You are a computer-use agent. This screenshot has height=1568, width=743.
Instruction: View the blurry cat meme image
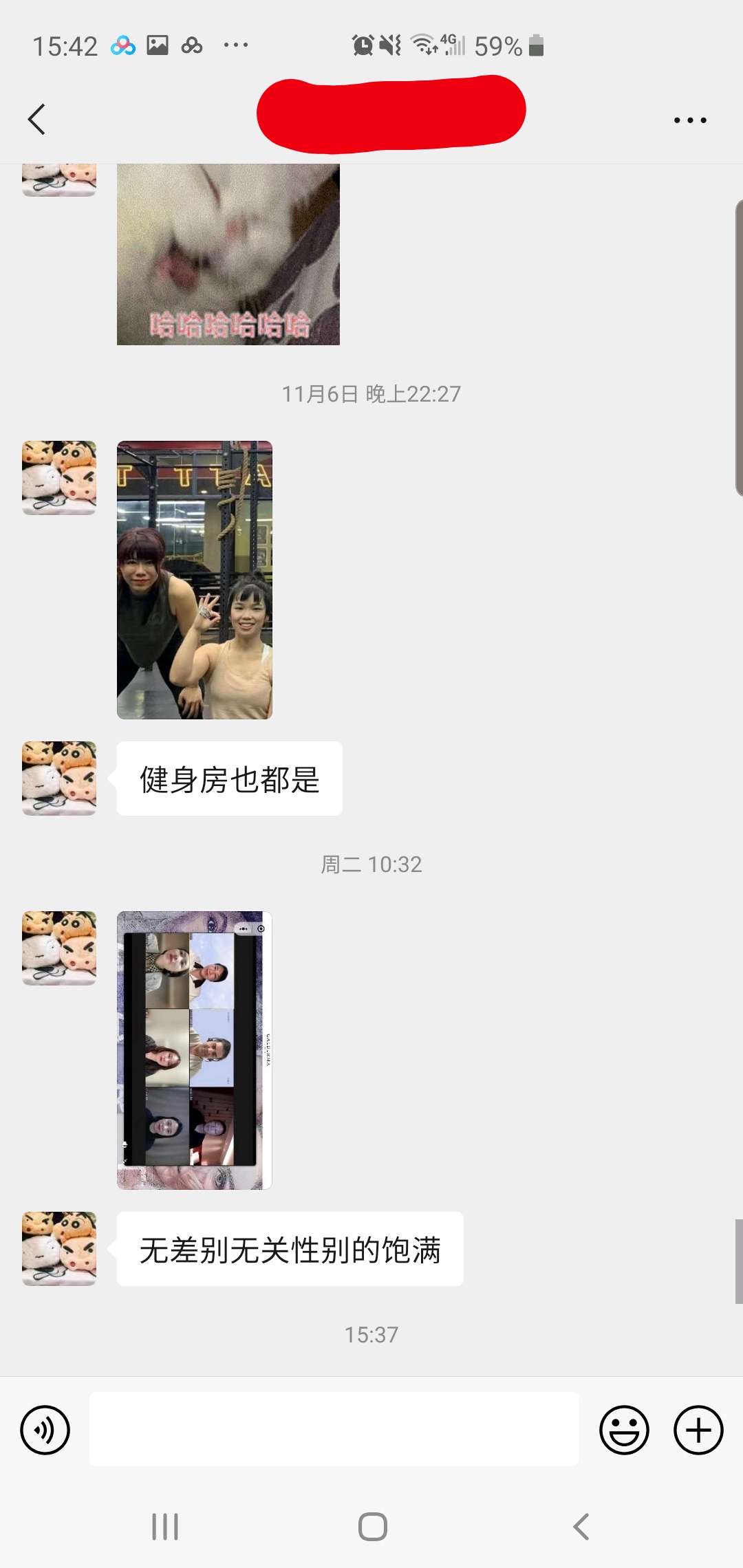click(x=228, y=254)
